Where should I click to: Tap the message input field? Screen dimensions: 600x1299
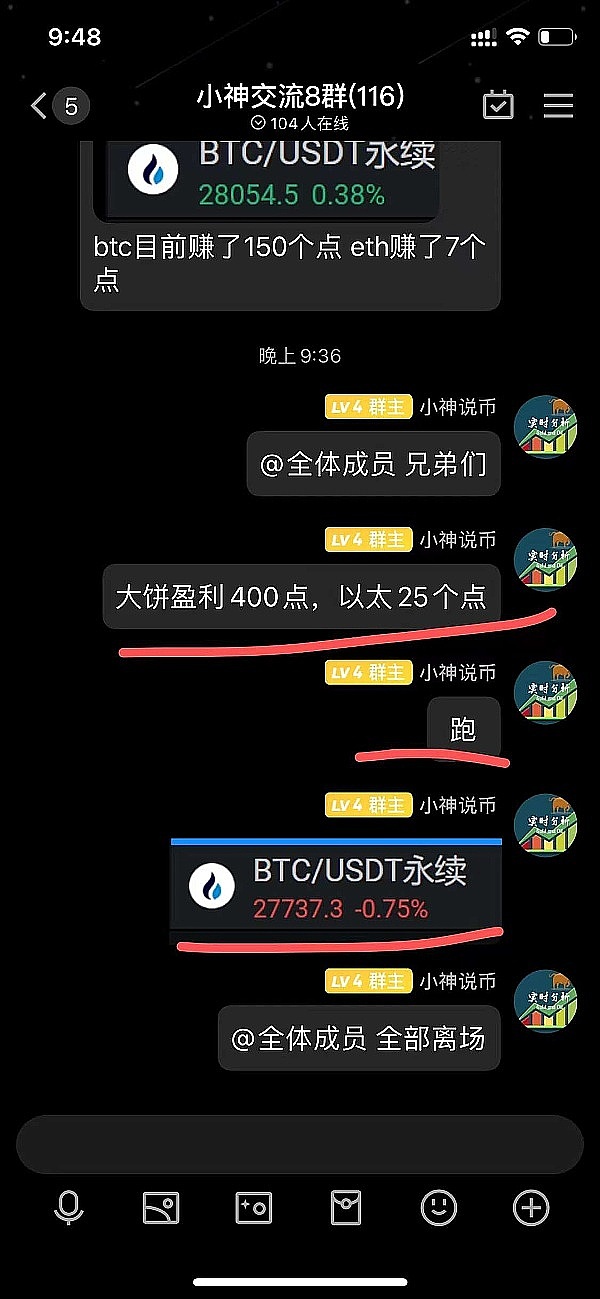coord(299,1145)
